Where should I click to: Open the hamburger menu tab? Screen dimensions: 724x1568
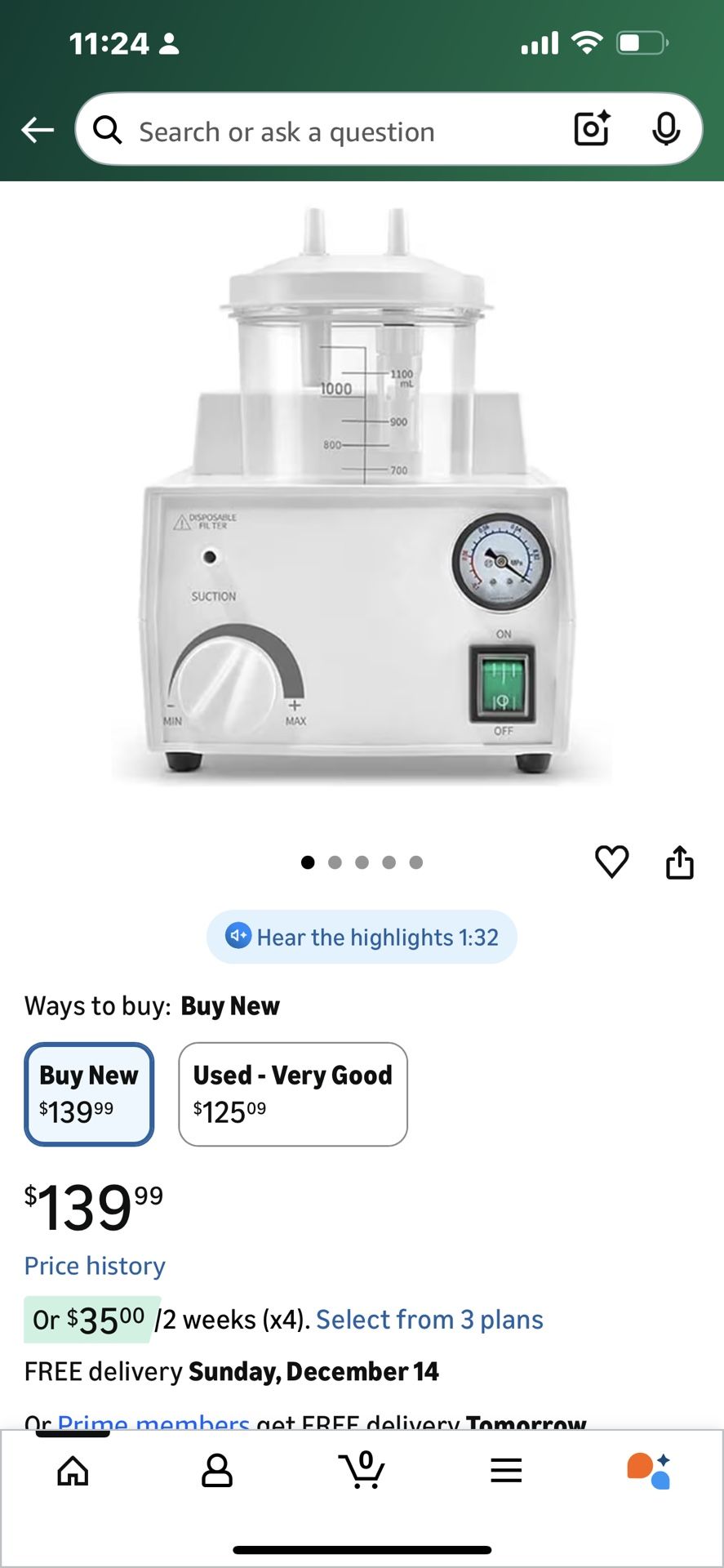506,1471
